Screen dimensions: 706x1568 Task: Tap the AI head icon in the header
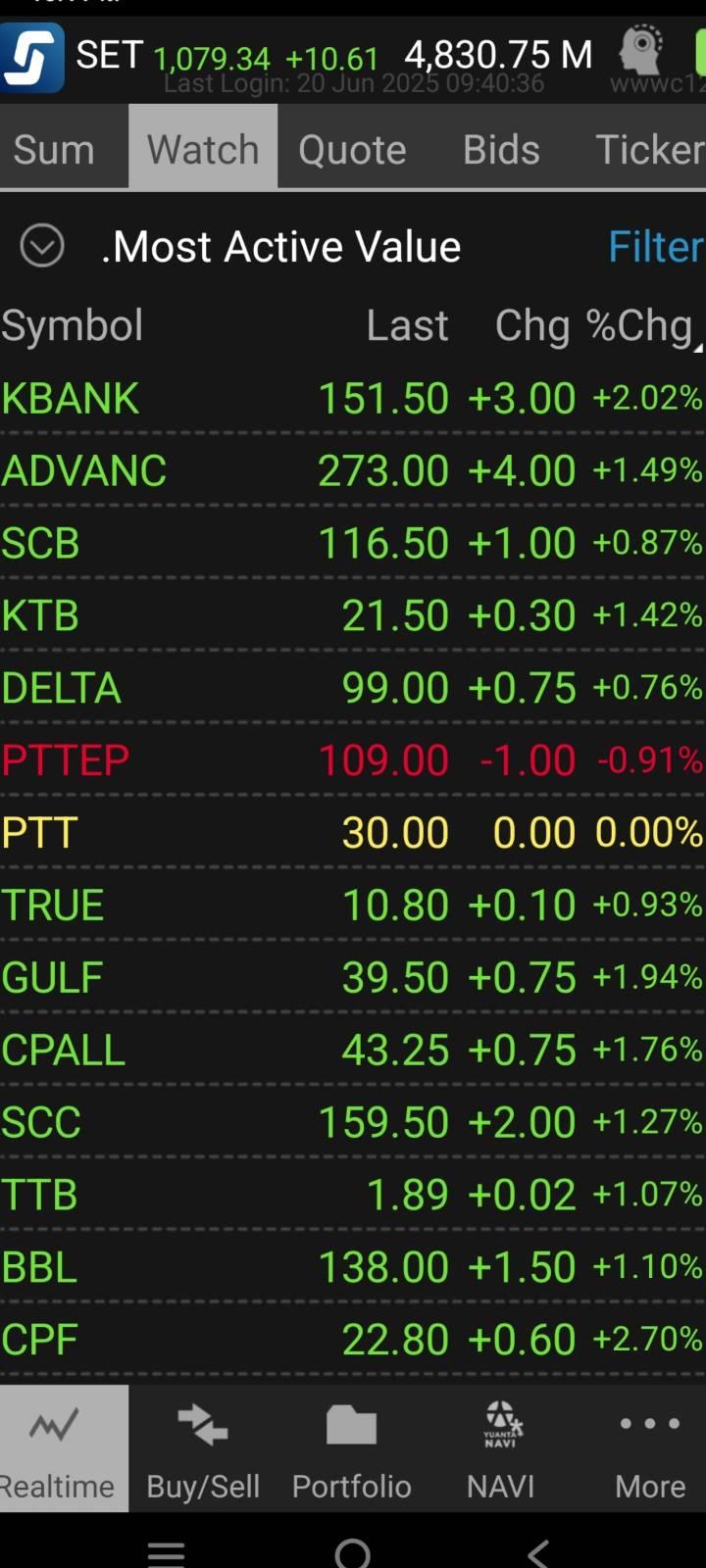pyautogui.click(x=642, y=49)
